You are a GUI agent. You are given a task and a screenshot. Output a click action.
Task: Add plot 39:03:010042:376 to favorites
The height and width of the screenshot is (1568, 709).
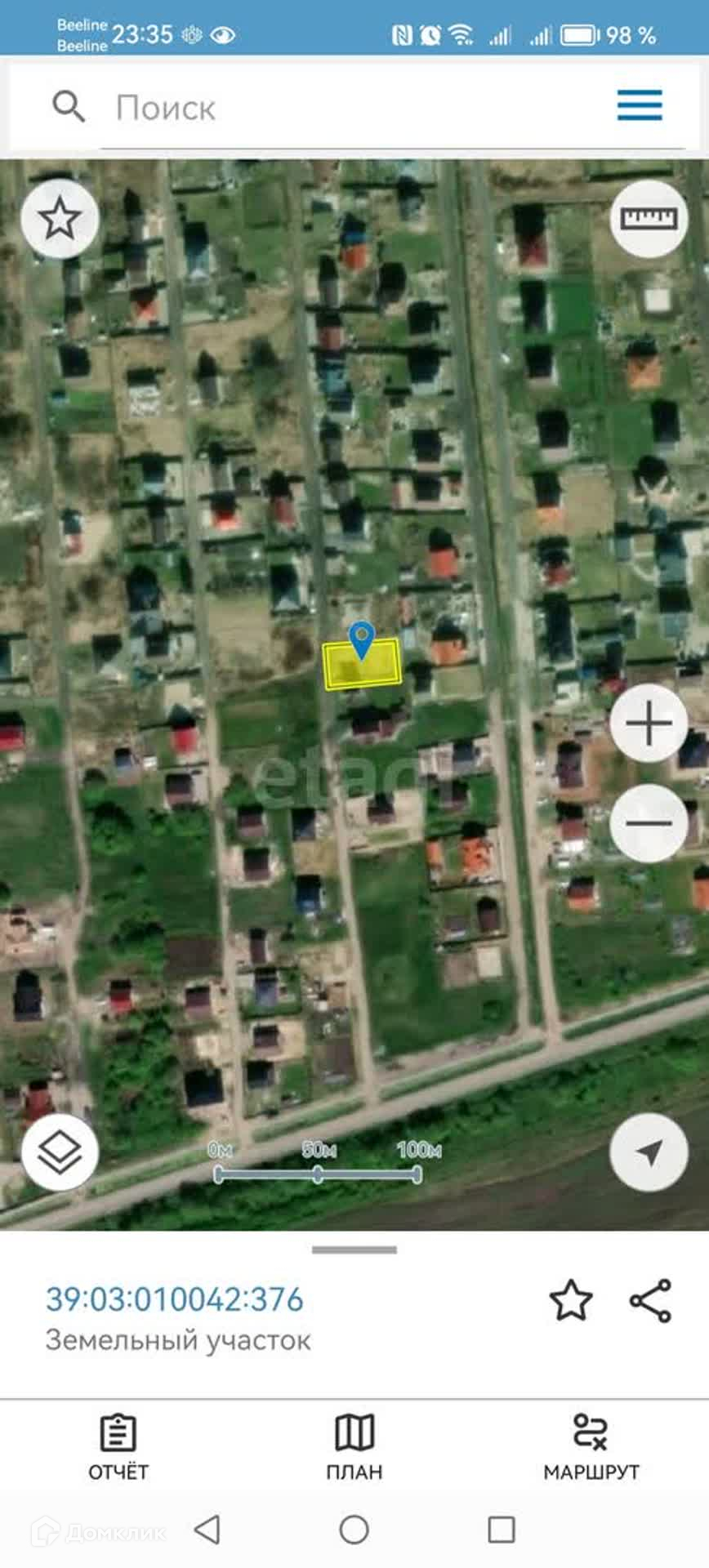coord(570,1301)
